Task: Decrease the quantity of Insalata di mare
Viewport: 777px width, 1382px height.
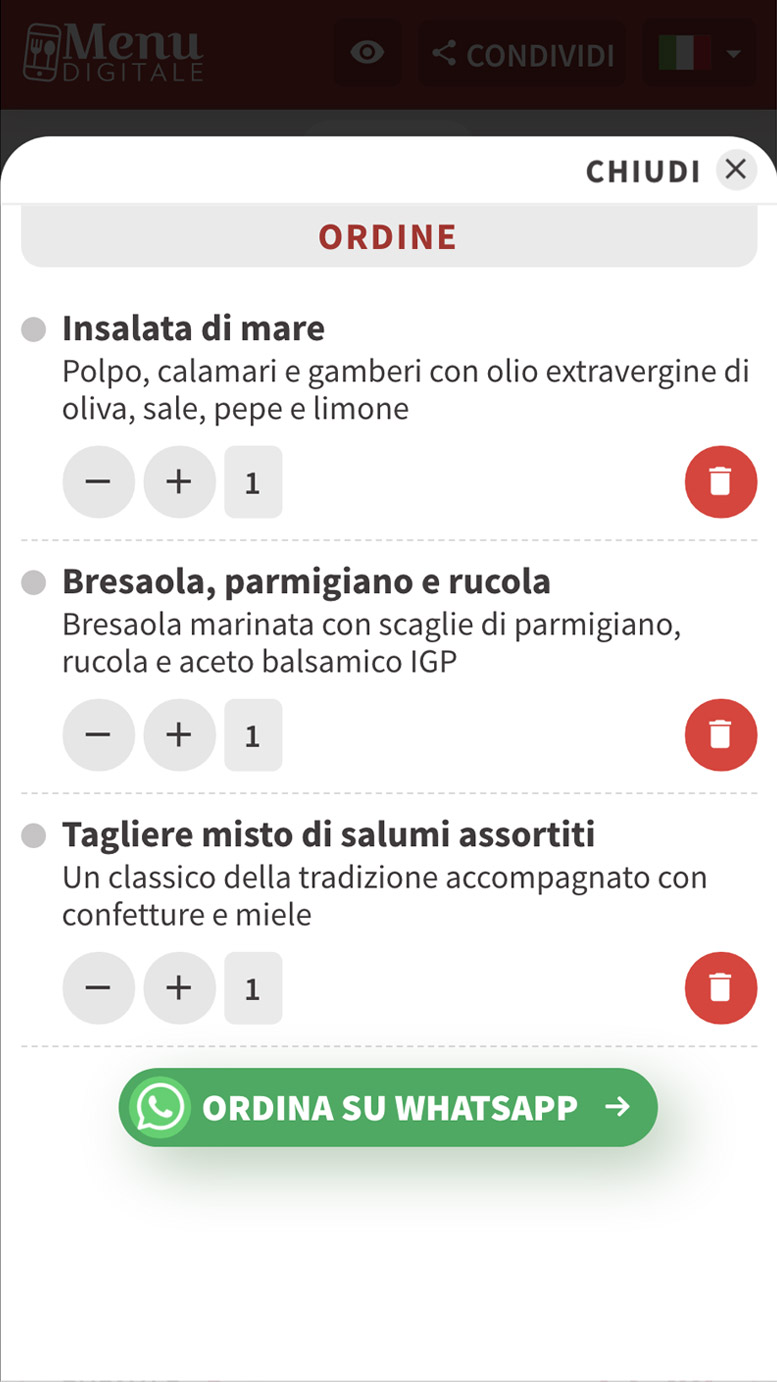Action: pyautogui.click(x=98, y=482)
